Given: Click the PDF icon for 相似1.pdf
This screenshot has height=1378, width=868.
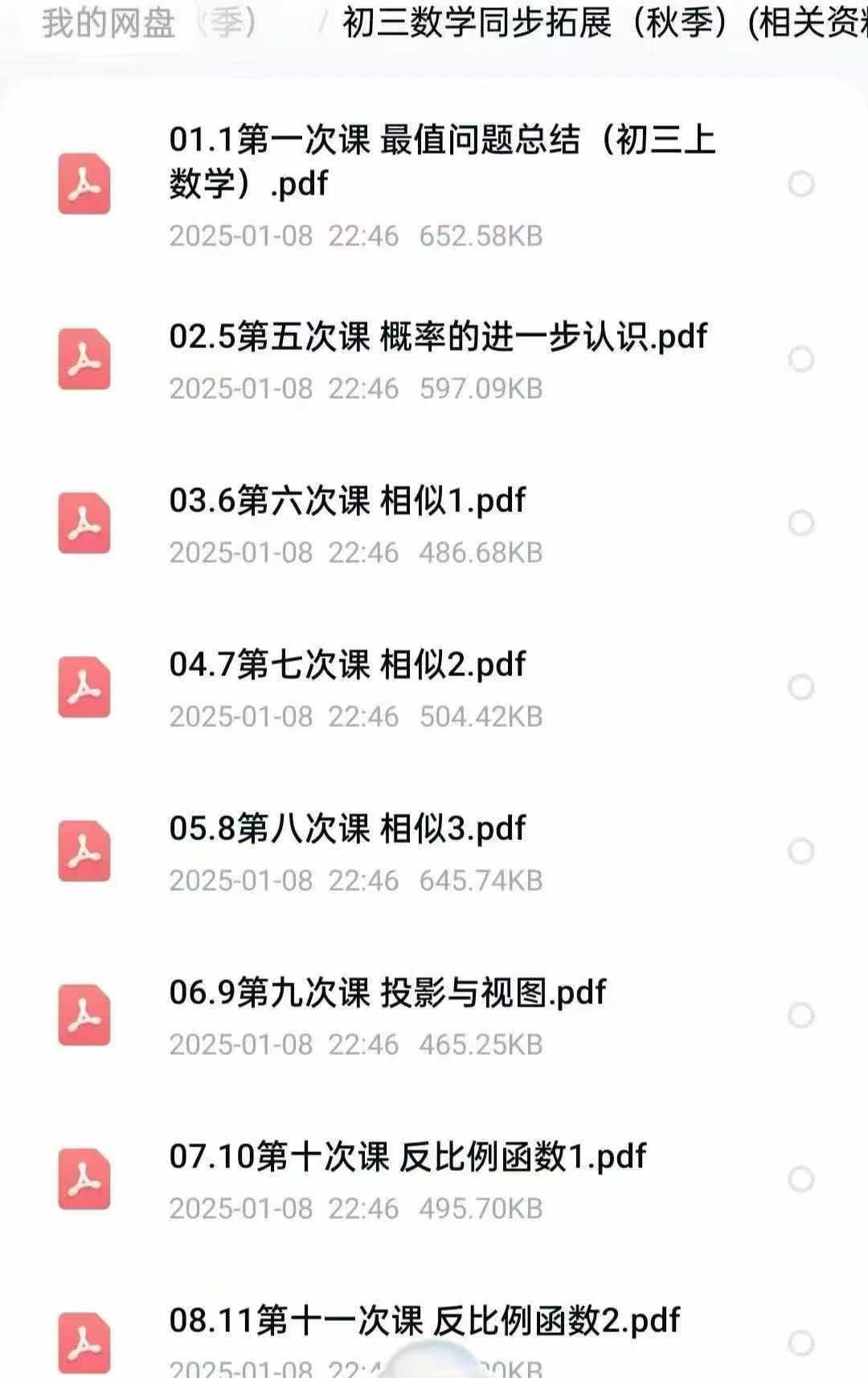Looking at the screenshot, I should point(84,523).
